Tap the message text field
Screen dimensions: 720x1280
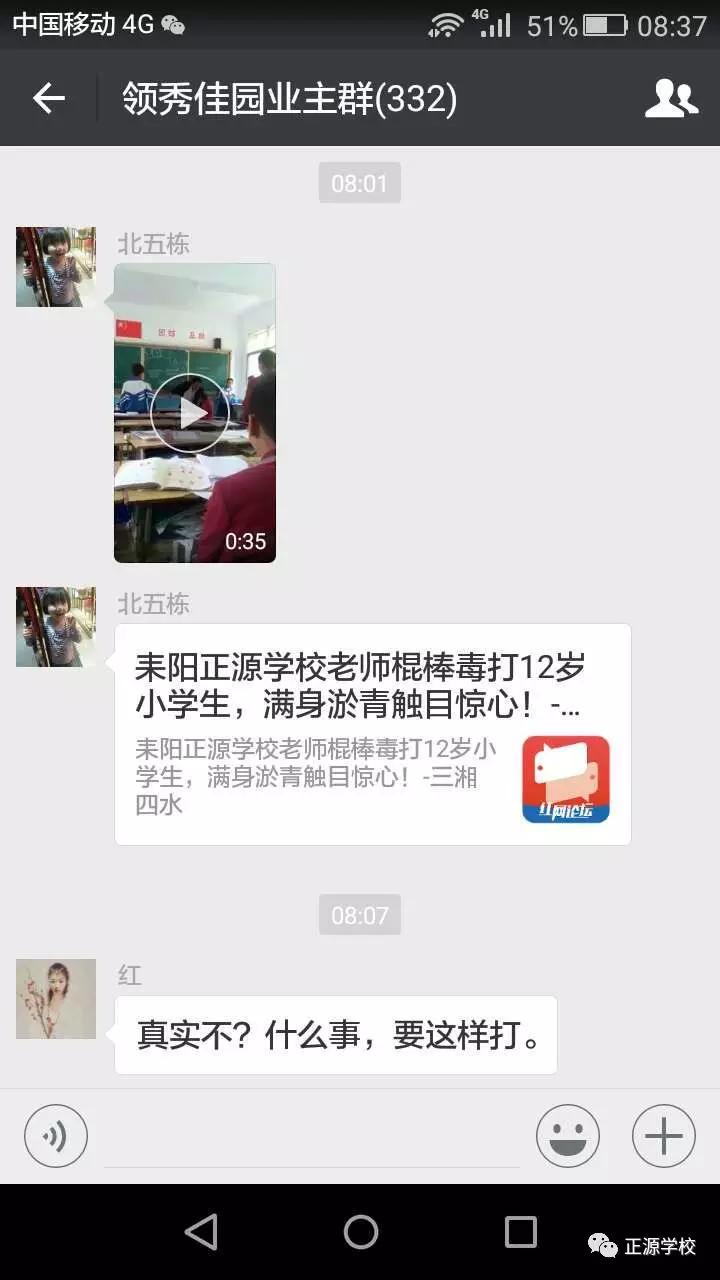[312, 1140]
